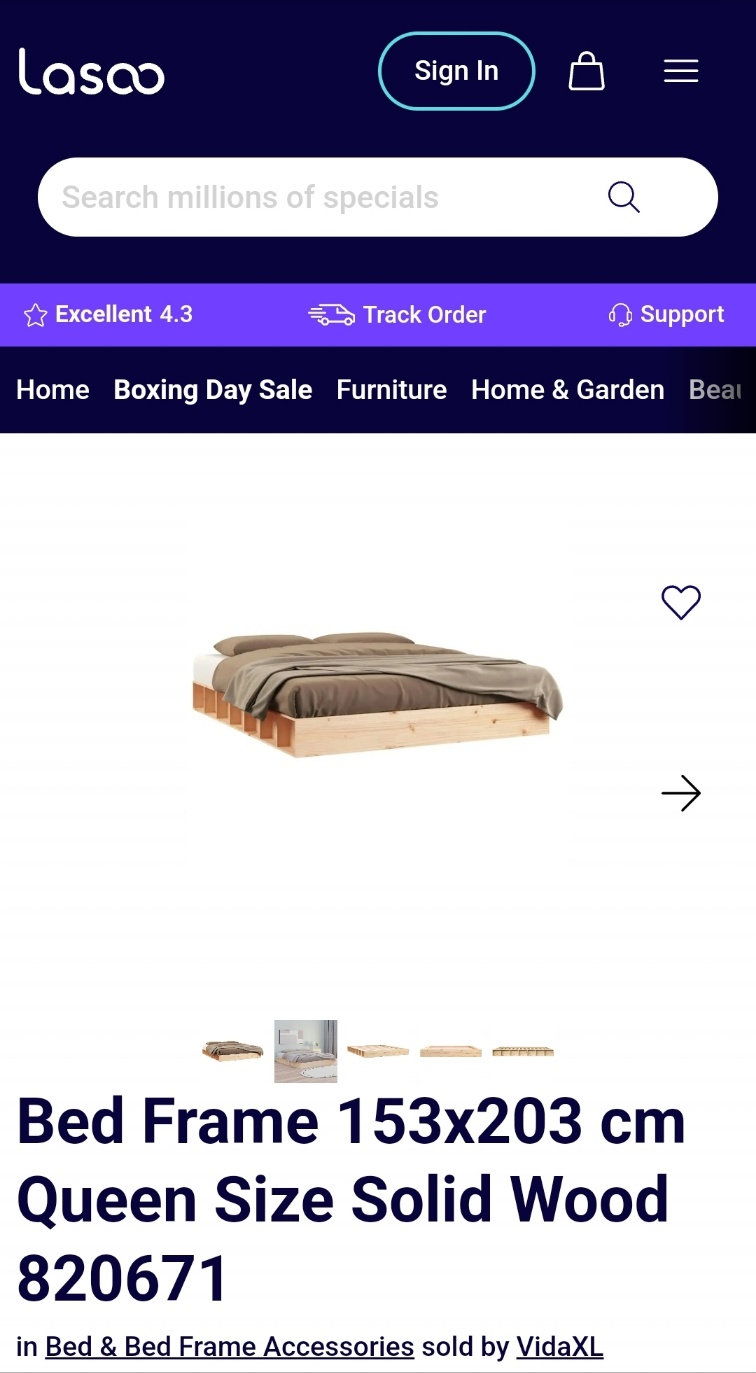Switch to the Furniture category
This screenshot has width=756, height=1373.
click(391, 390)
